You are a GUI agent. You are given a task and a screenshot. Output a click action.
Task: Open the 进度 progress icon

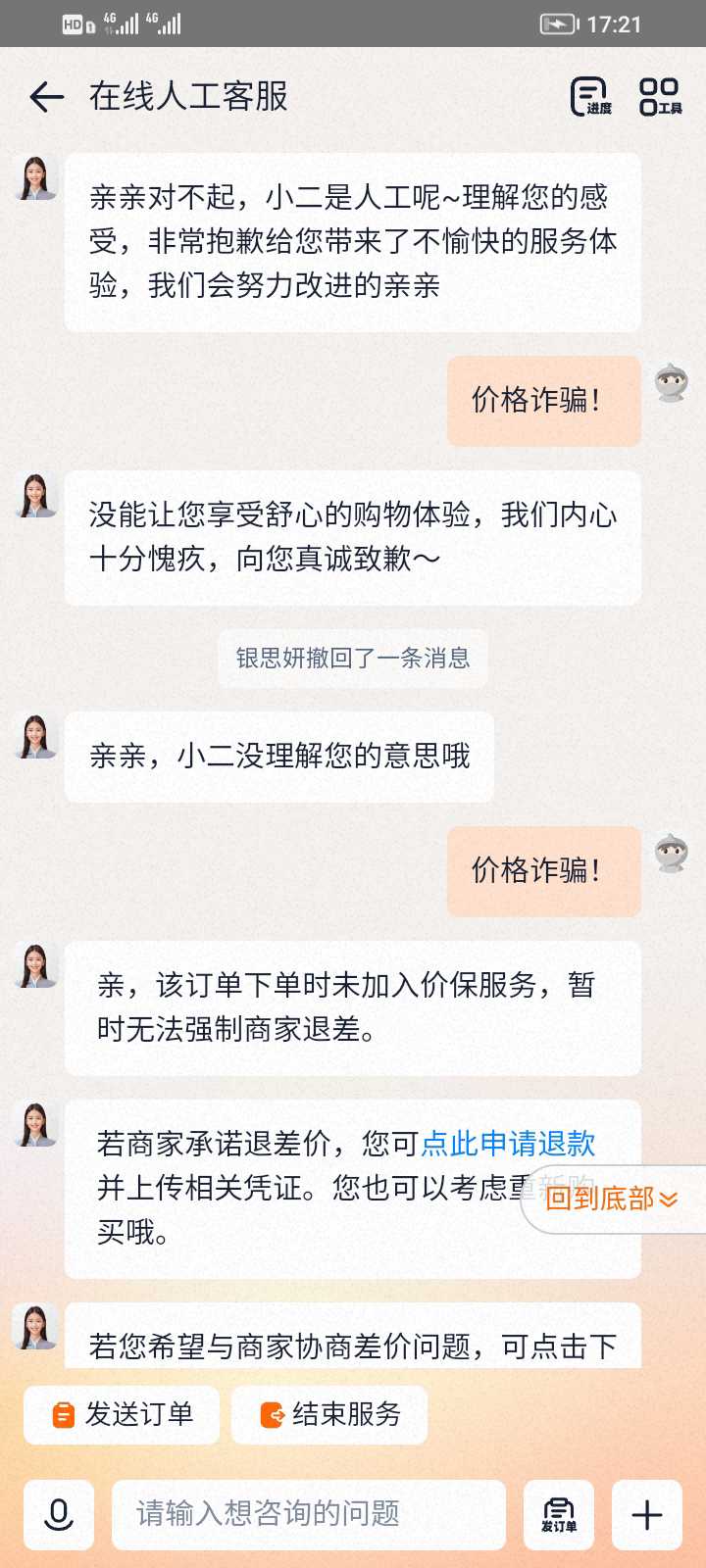(591, 96)
